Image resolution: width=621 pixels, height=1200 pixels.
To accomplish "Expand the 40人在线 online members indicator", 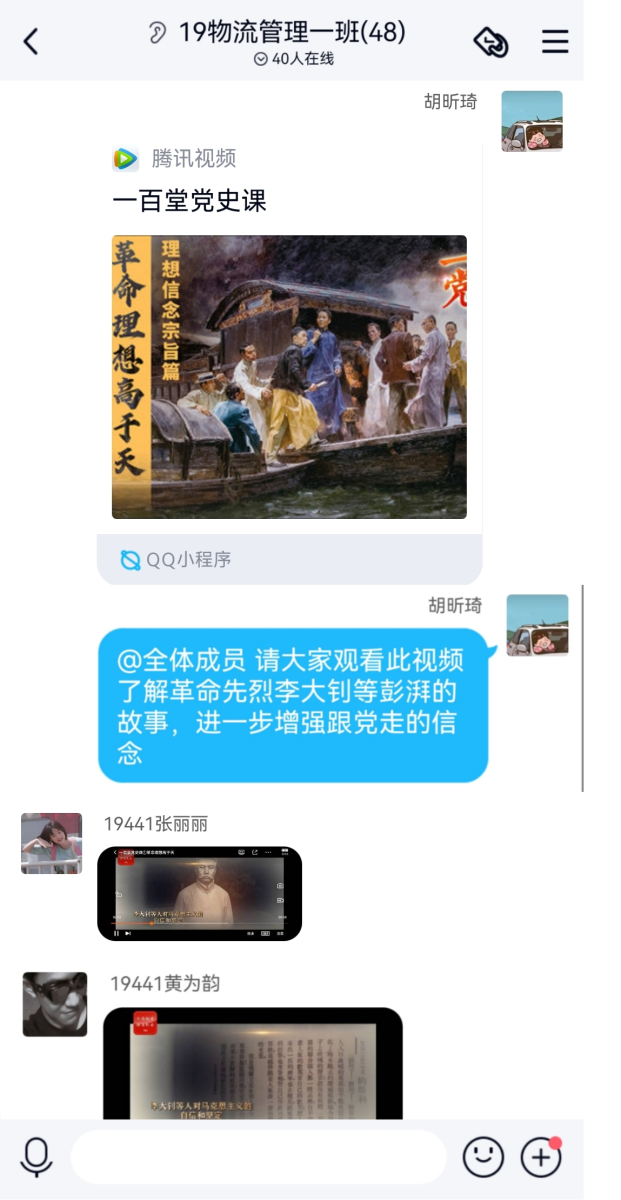I will tap(293, 59).
